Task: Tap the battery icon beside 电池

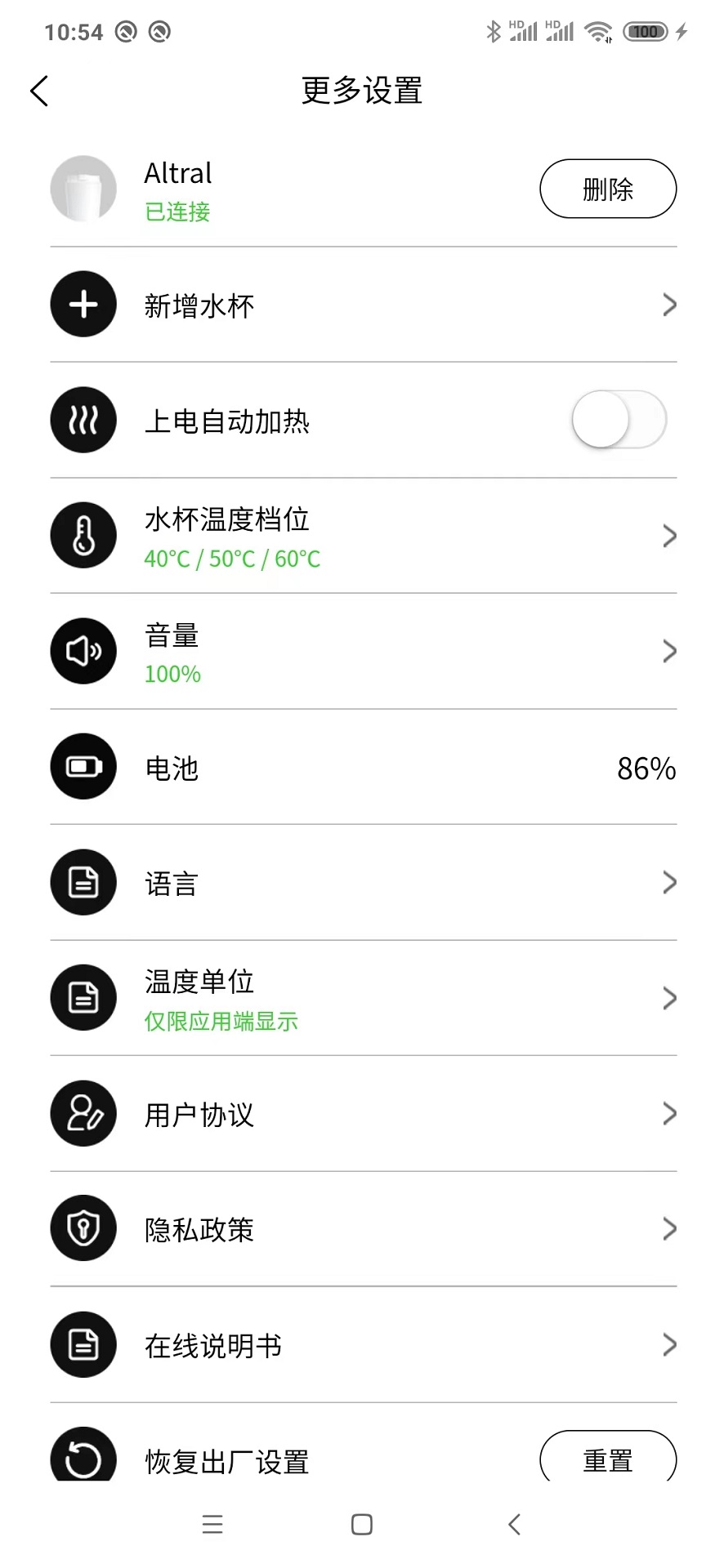Action: (x=83, y=767)
